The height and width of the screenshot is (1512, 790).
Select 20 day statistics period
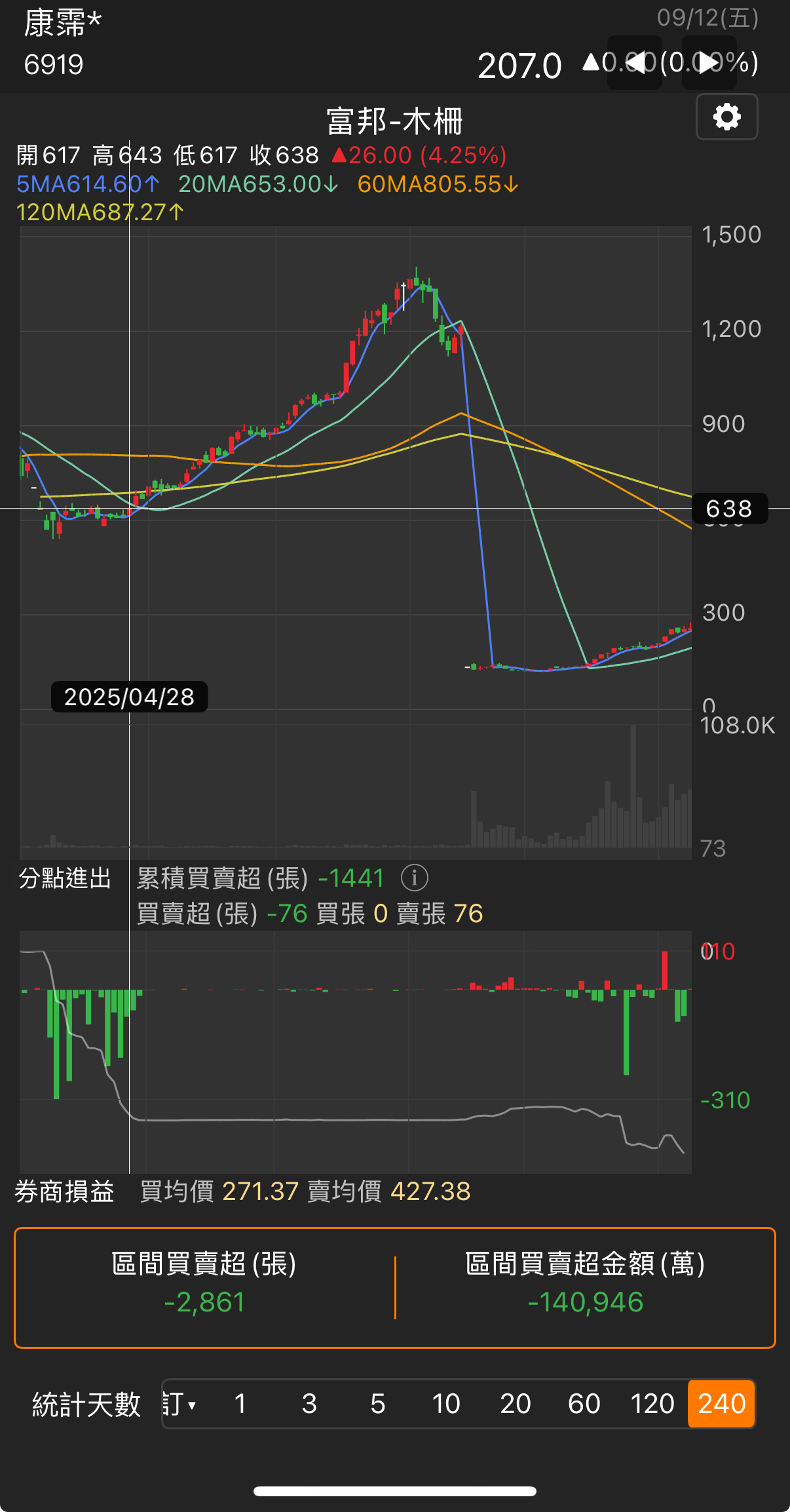pos(515,1404)
